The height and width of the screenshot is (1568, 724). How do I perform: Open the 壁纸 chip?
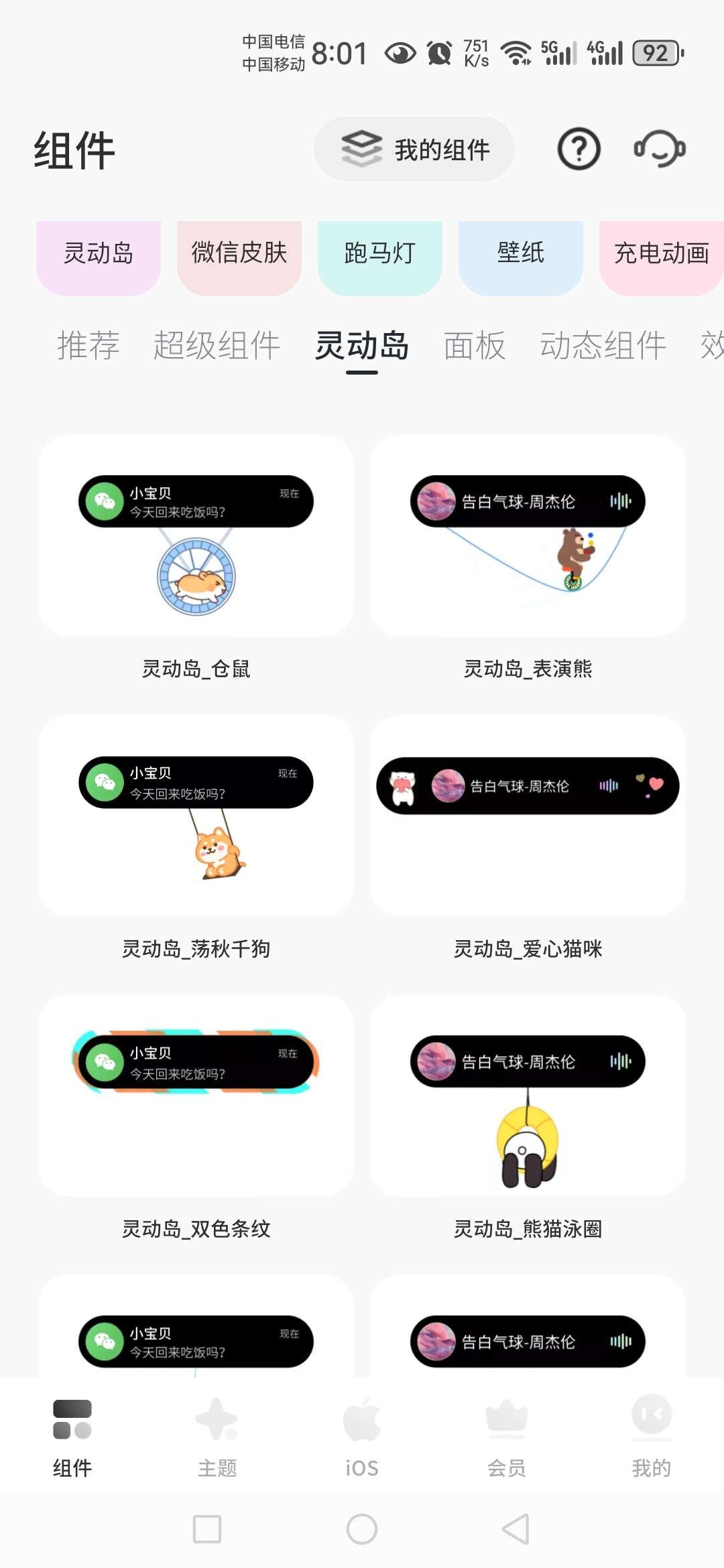[520, 253]
